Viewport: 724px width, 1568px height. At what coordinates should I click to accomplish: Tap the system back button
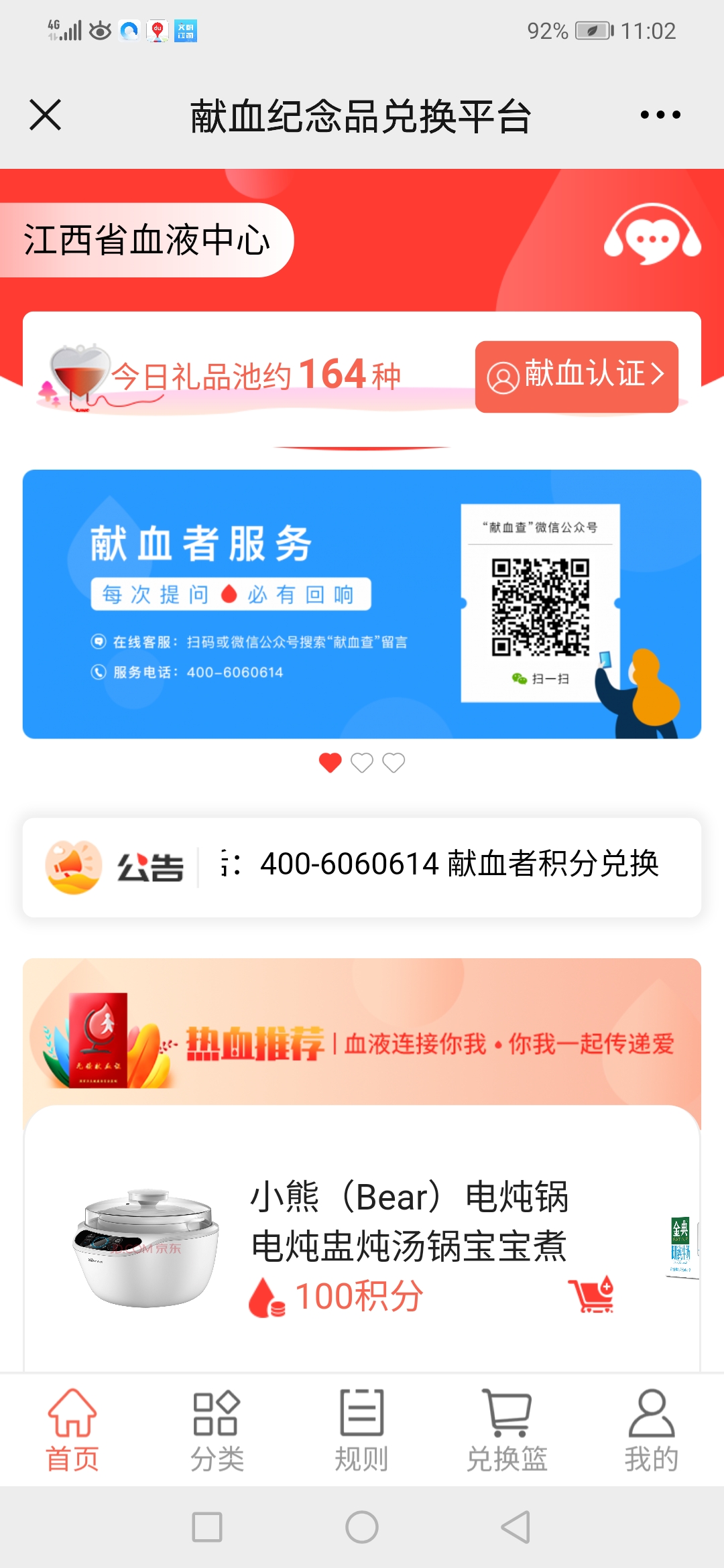point(516,1527)
